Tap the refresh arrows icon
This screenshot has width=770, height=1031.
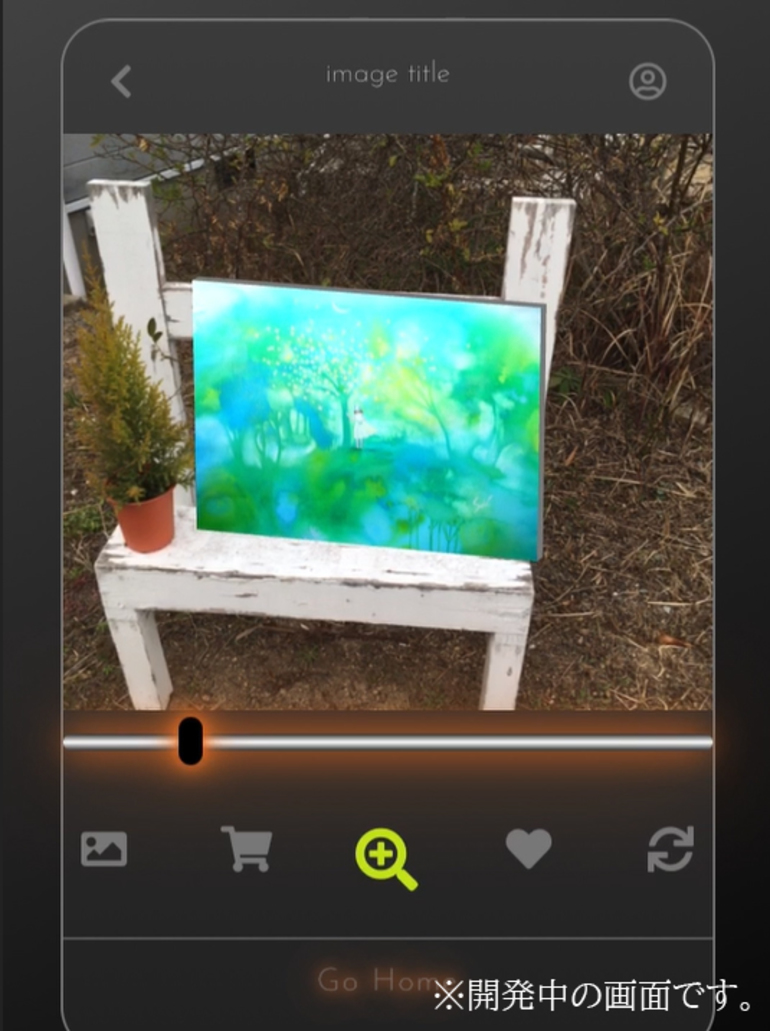pos(669,849)
